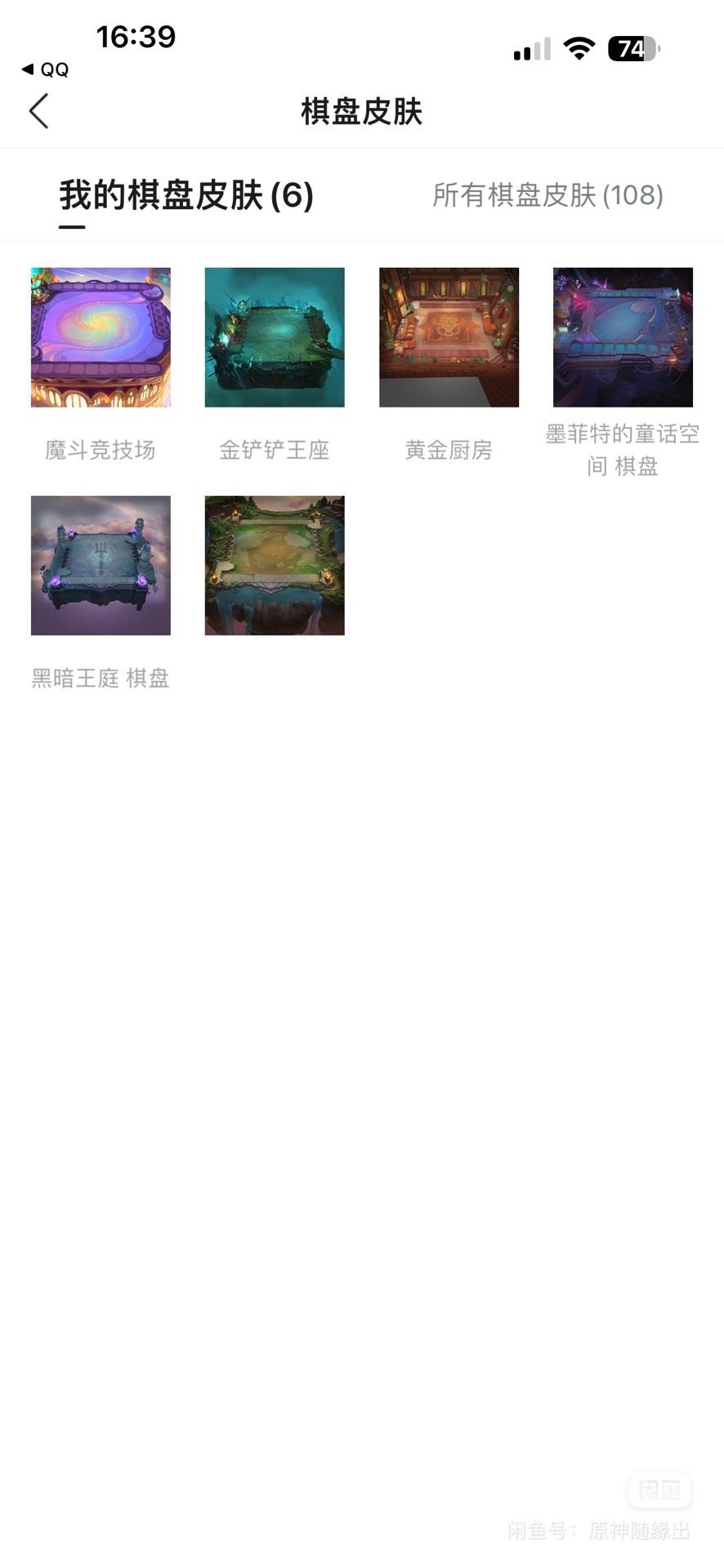Select the 金铲铲王座 board skin

point(275,337)
